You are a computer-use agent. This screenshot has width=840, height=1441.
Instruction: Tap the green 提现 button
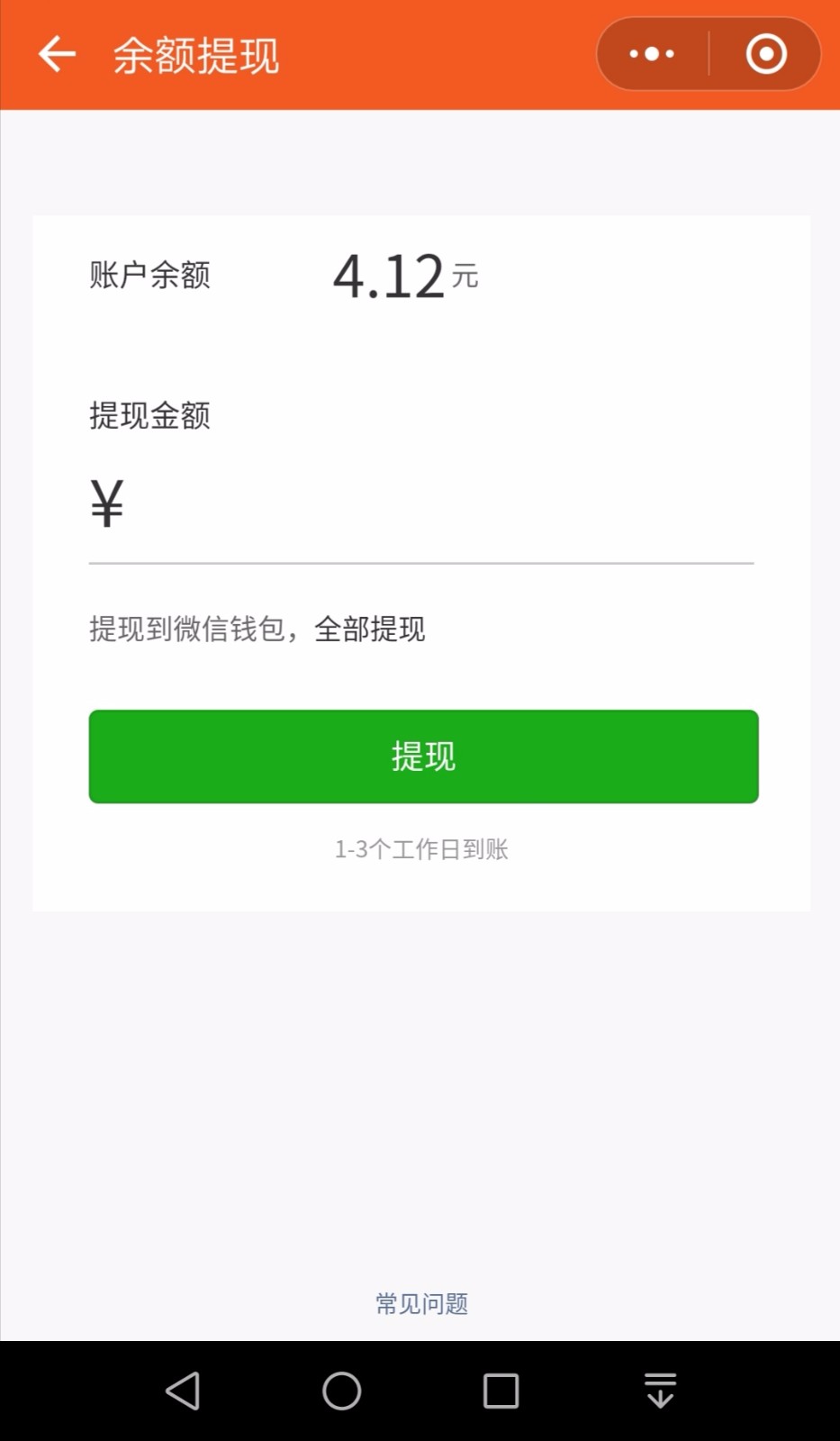coord(423,757)
